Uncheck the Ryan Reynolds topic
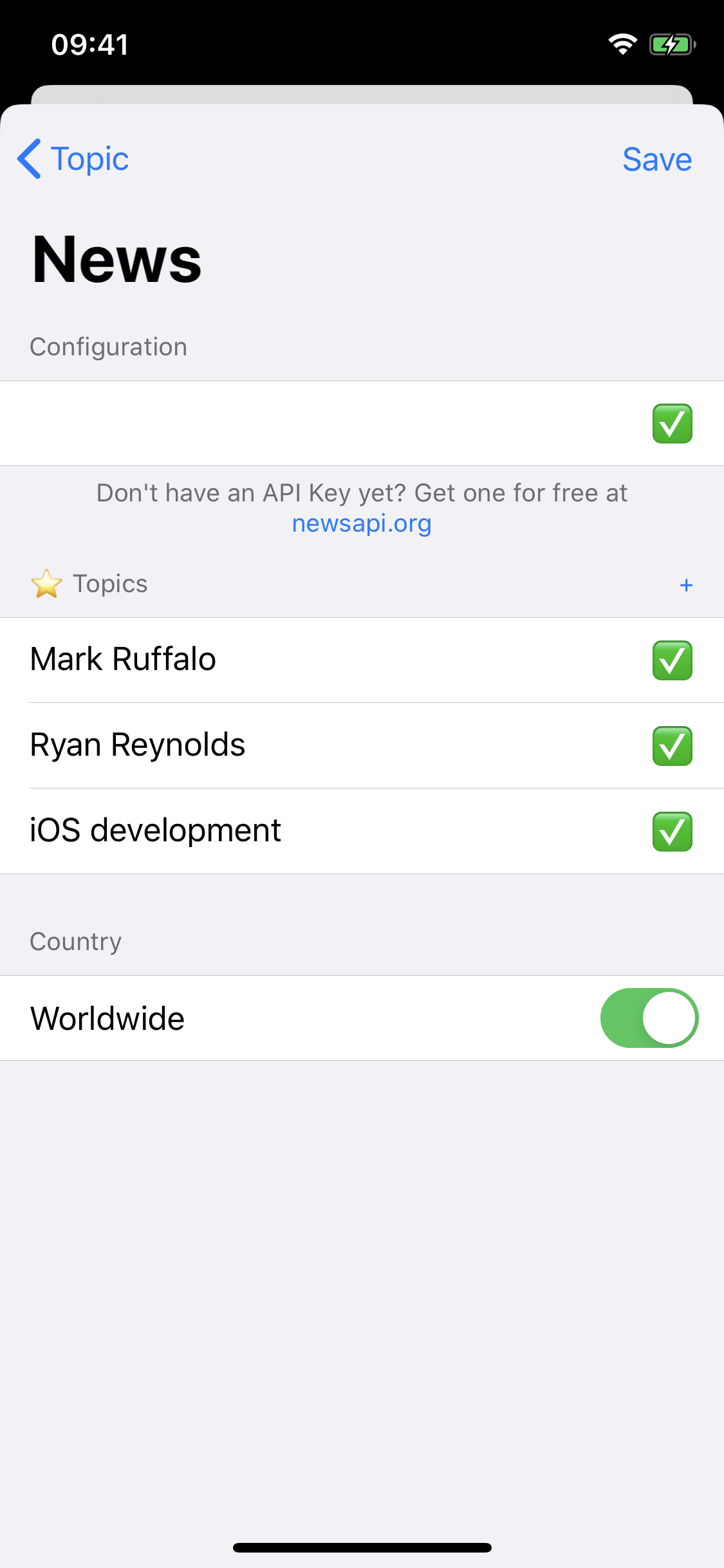Image resolution: width=724 pixels, height=1568 pixels. point(672,746)
